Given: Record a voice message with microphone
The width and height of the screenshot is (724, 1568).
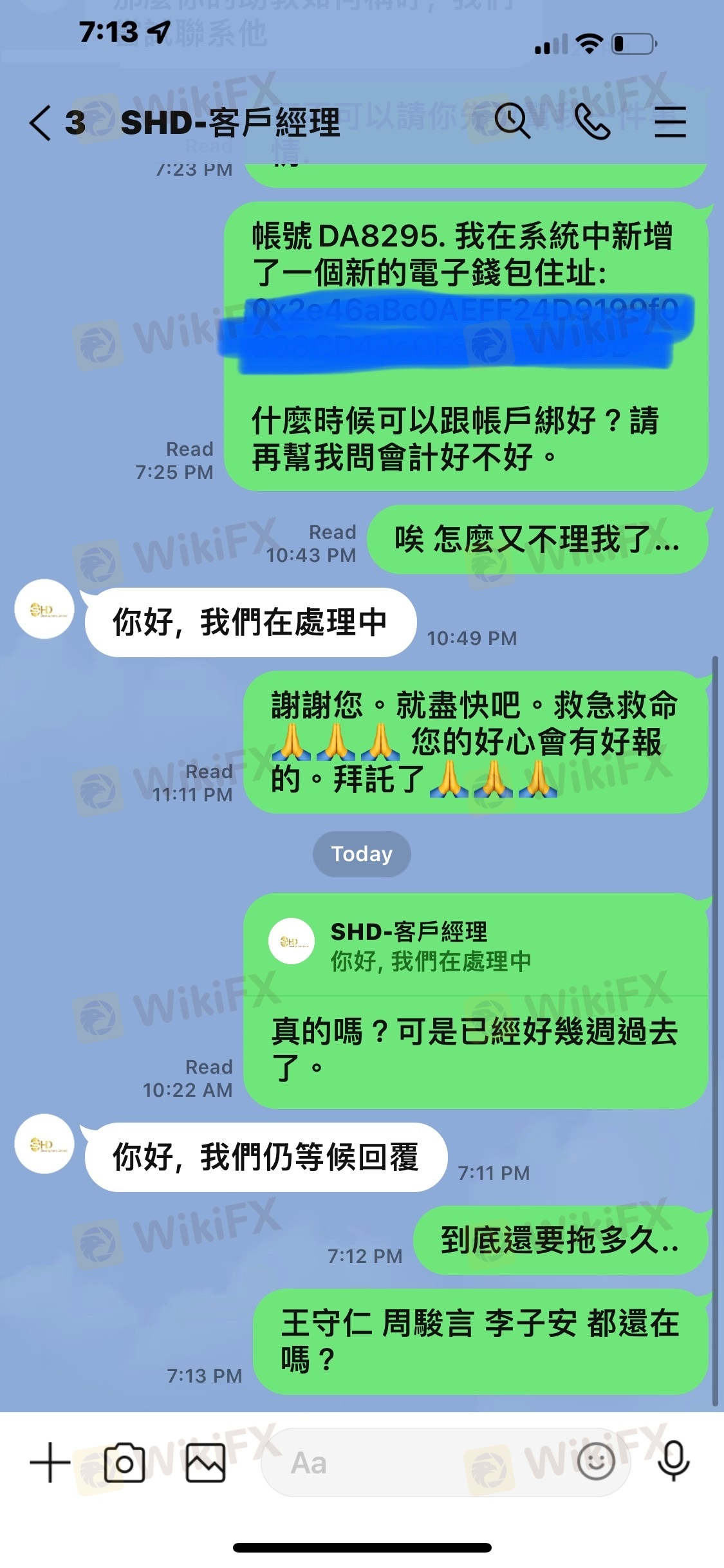Looking at the screenshot, I should pyautogui.click(x=673, y=1461).
